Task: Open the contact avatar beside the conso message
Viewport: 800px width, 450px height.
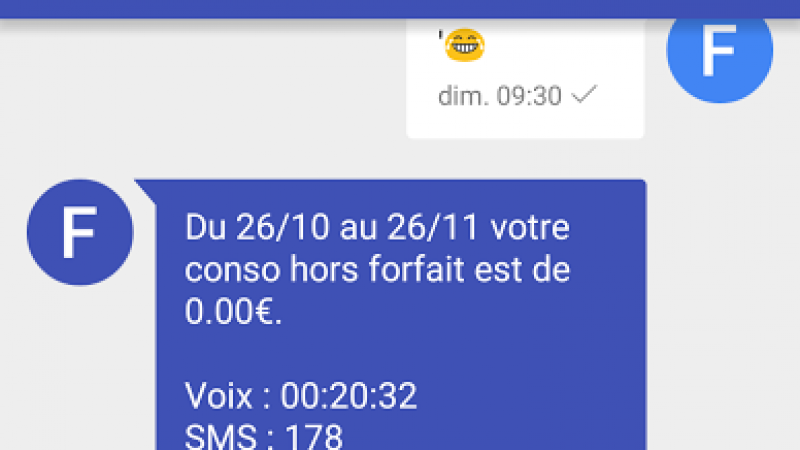Action: point(79,232)
